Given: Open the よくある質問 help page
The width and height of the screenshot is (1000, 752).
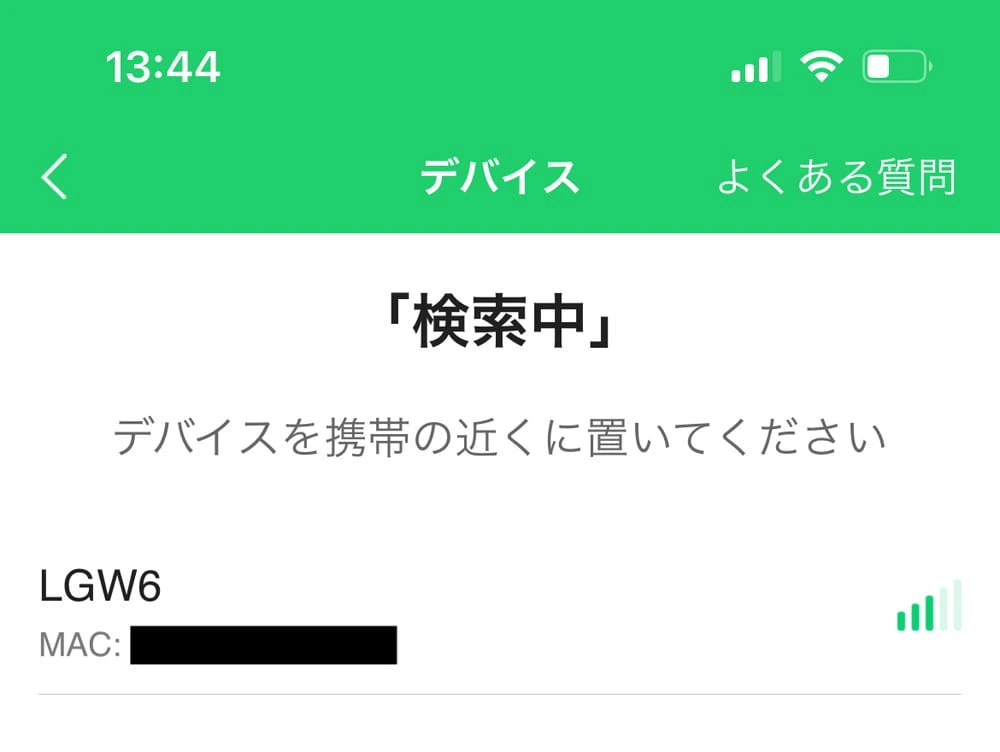Looking at the screenshot, I should [x=836, y=177].
